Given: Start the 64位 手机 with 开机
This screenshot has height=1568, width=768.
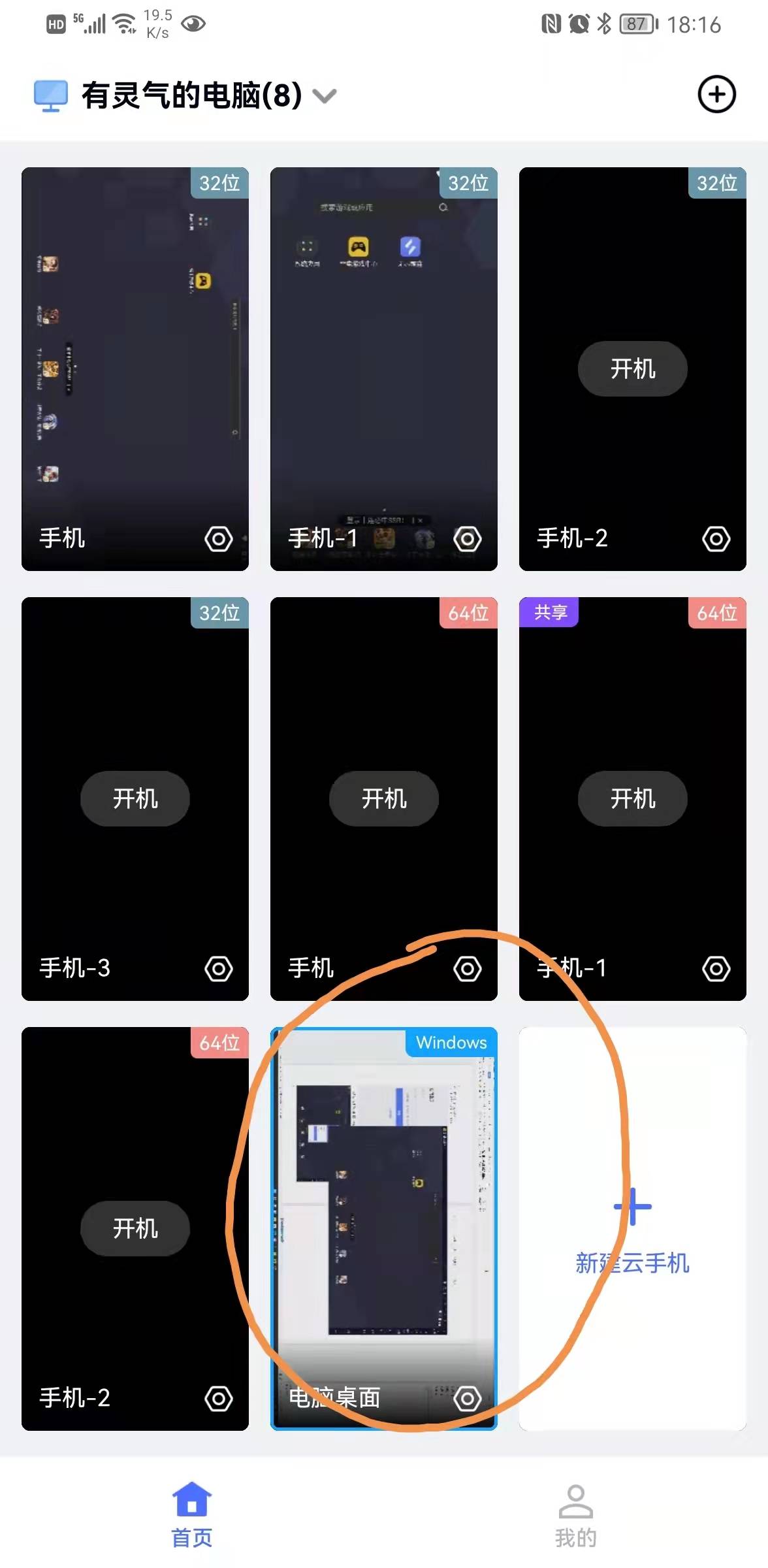Looking at the screenshot, I should 383,798.
